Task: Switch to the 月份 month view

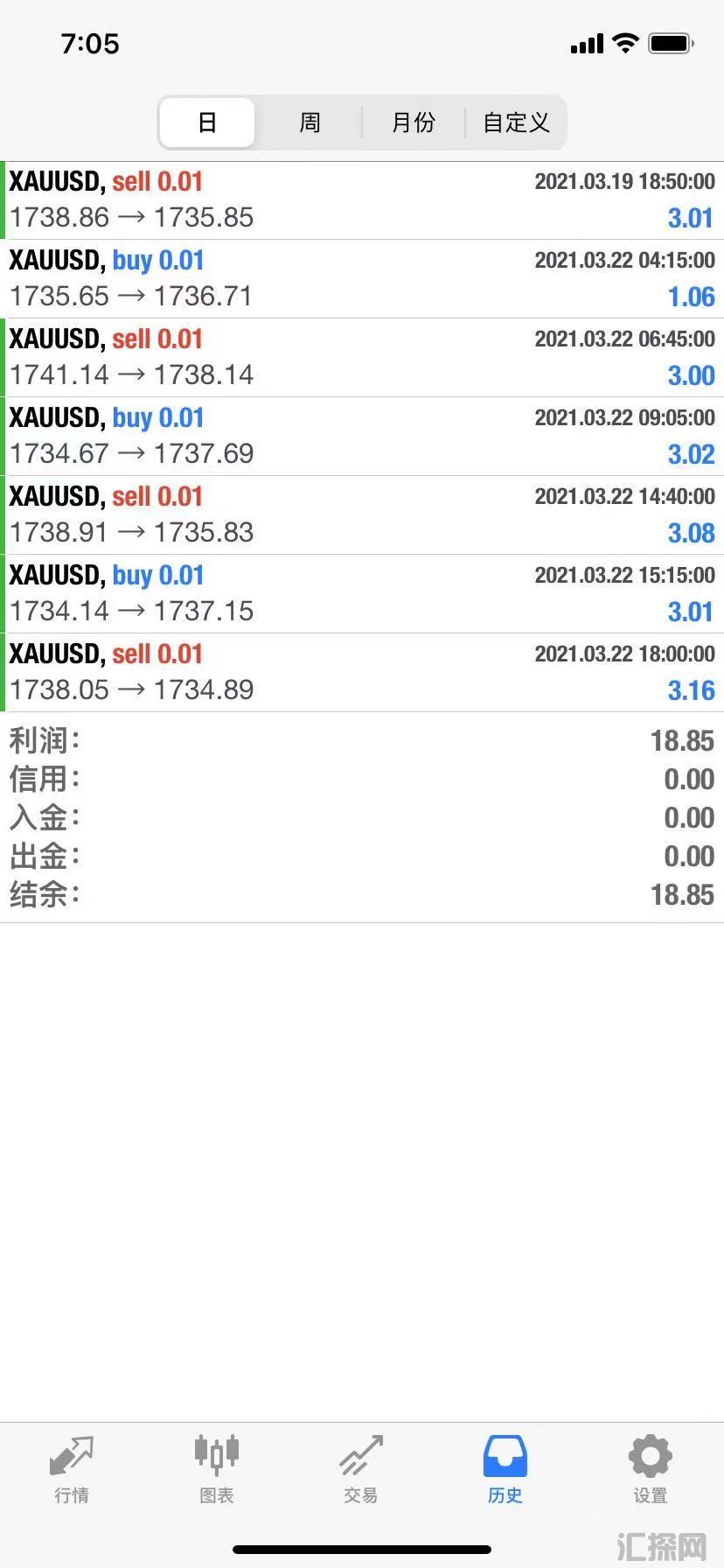Action: pyautogui.click(x=413, y=122)
